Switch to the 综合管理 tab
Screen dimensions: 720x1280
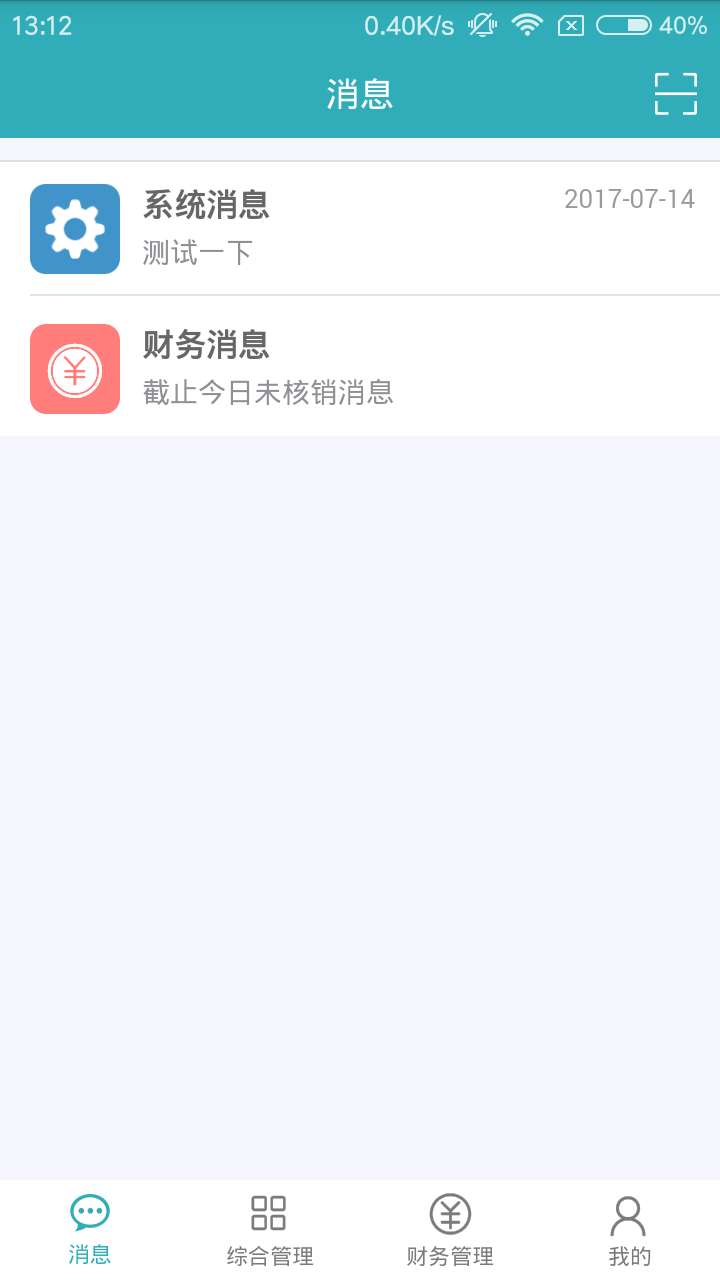(x=270, y=1230)
